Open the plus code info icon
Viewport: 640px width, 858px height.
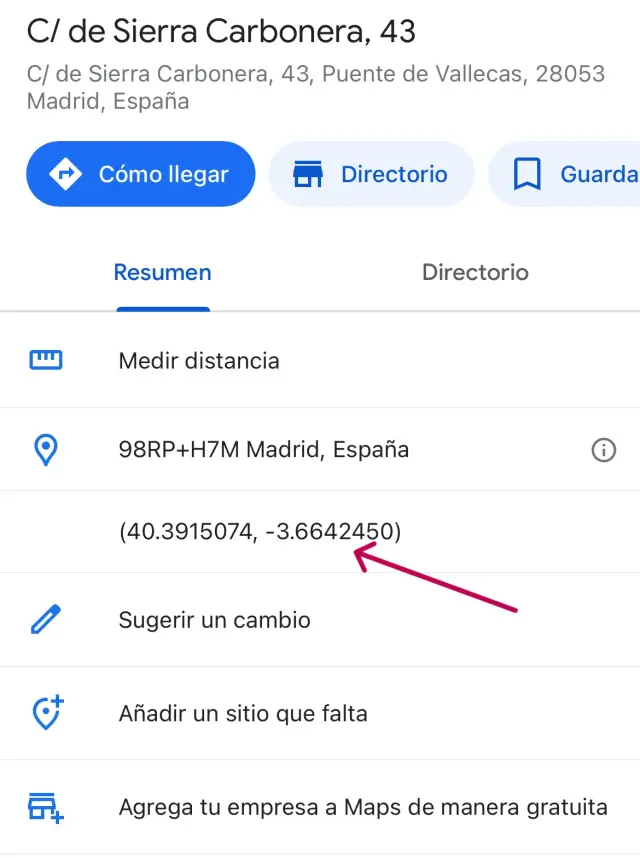tap(603, 450)
